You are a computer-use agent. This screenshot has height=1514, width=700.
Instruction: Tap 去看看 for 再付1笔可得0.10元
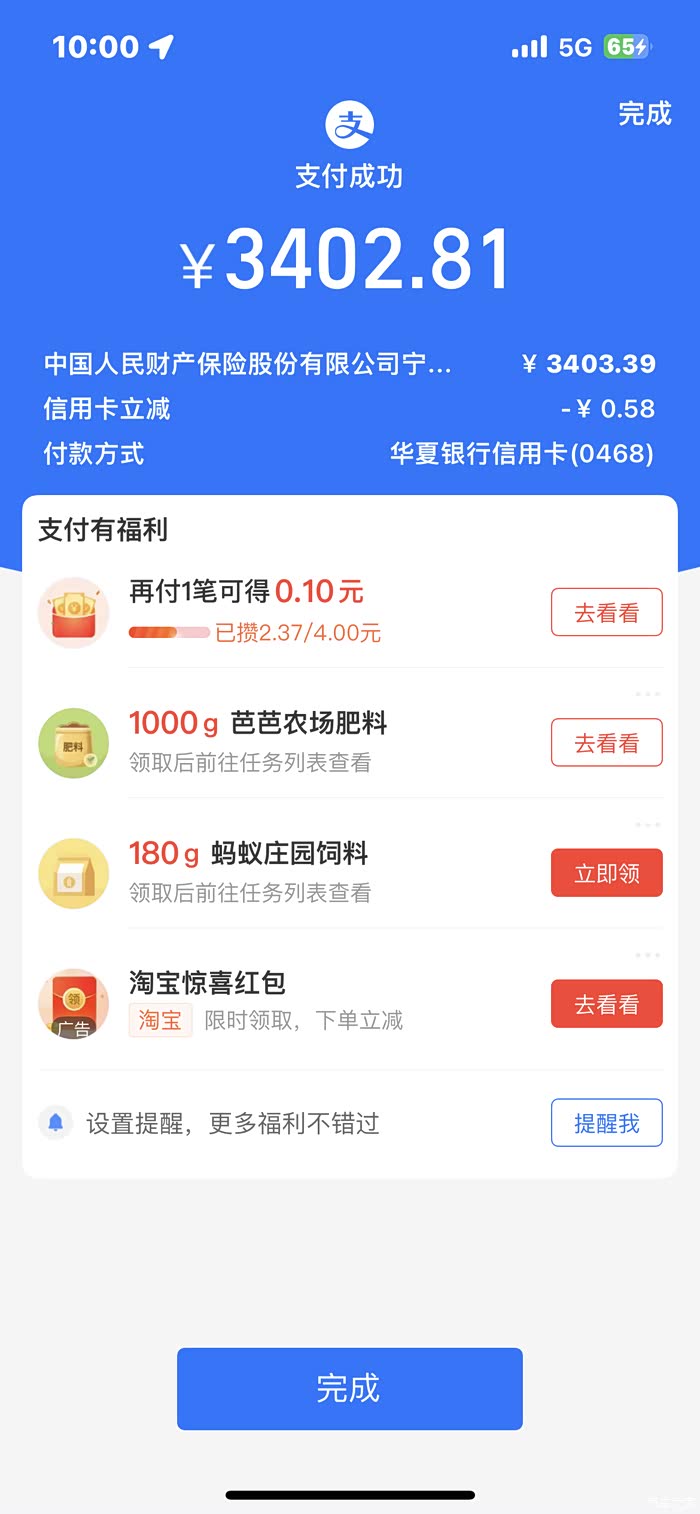pos(606,612)
